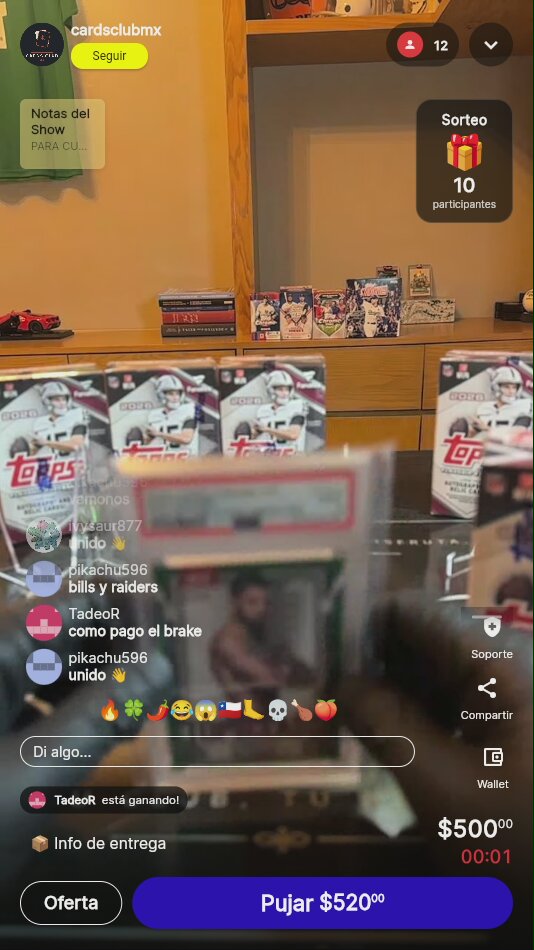Image resolution: width=534 pixels, height=950 pixels.
Task: Send the skull emoji reaction
Action: 278,710
